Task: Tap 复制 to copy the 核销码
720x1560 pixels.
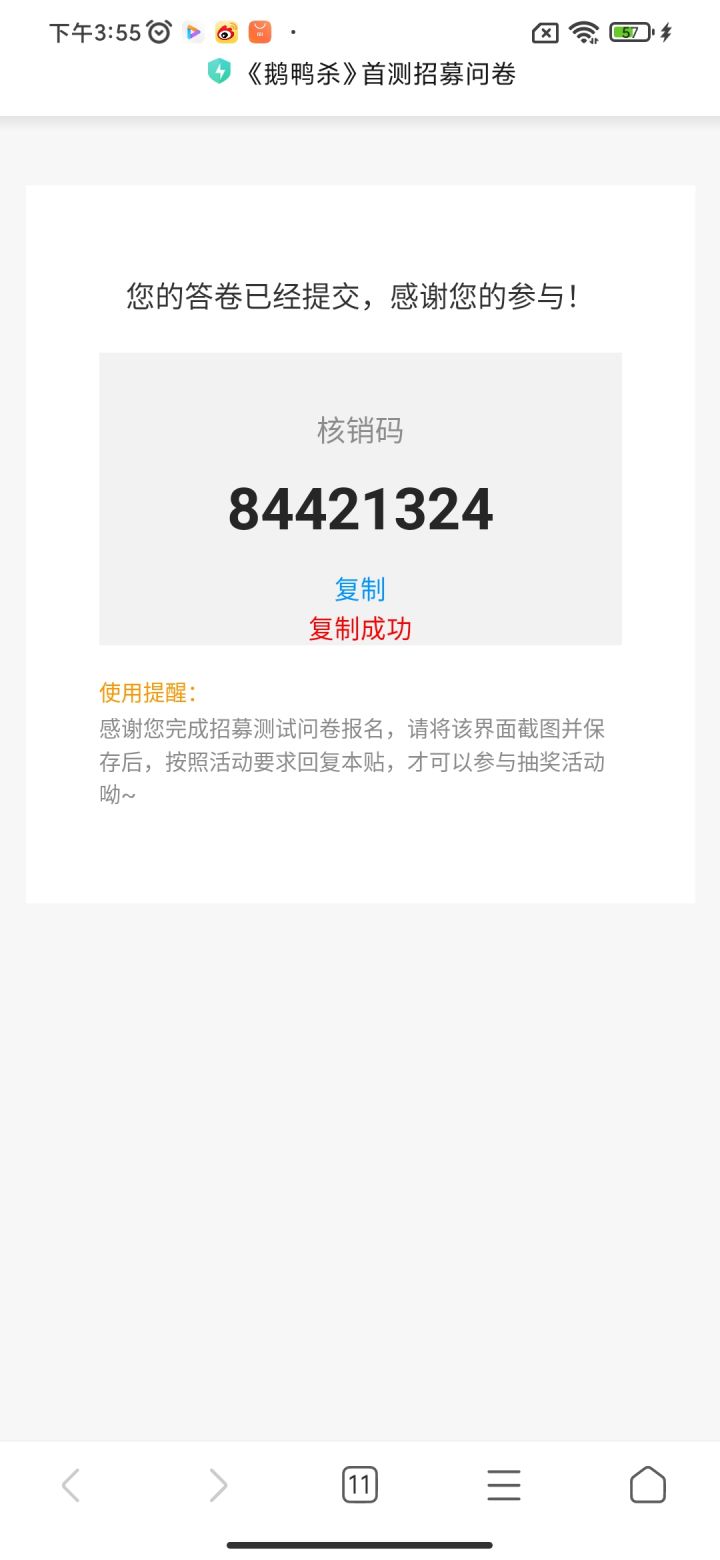Action: click(x=360, y=589)
